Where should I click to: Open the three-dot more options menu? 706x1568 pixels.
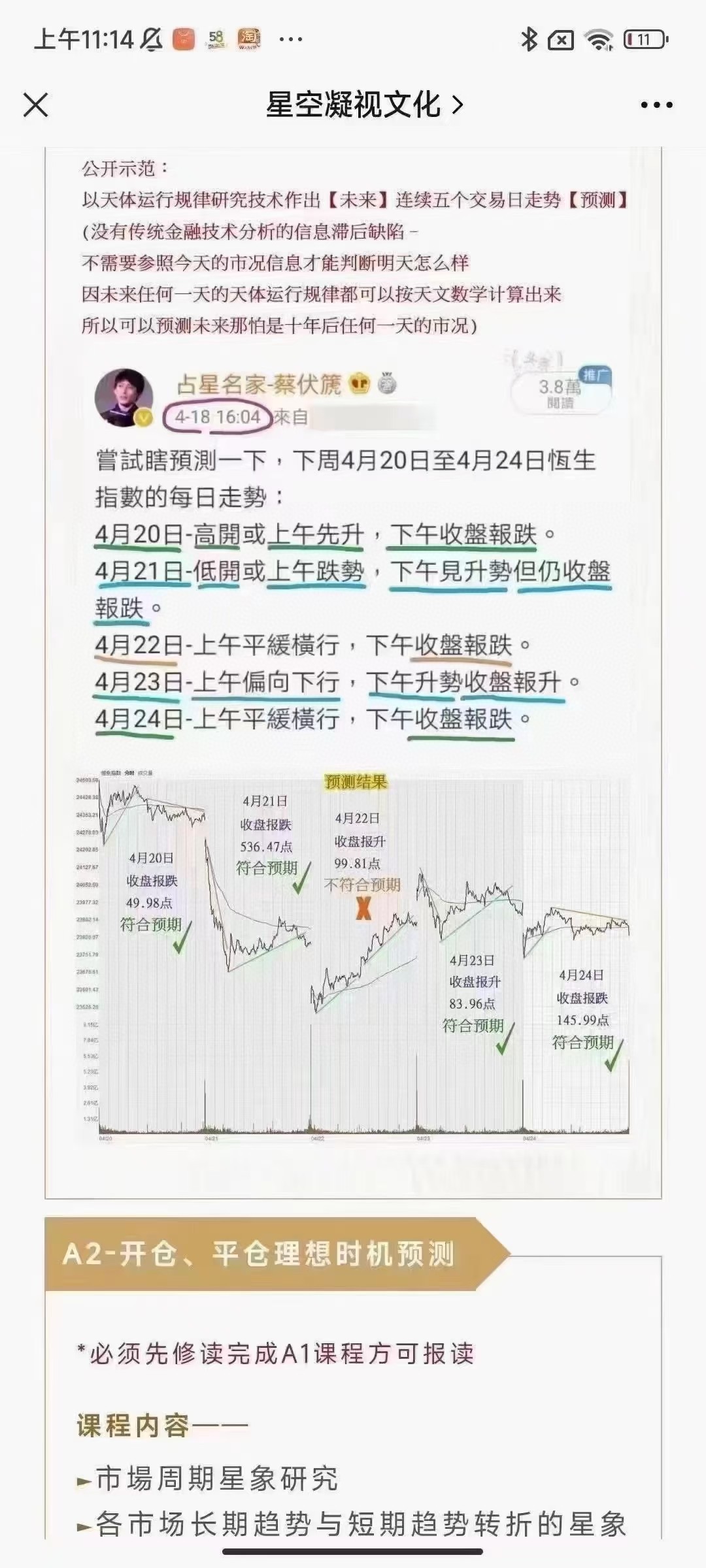[x=656, y=105]
